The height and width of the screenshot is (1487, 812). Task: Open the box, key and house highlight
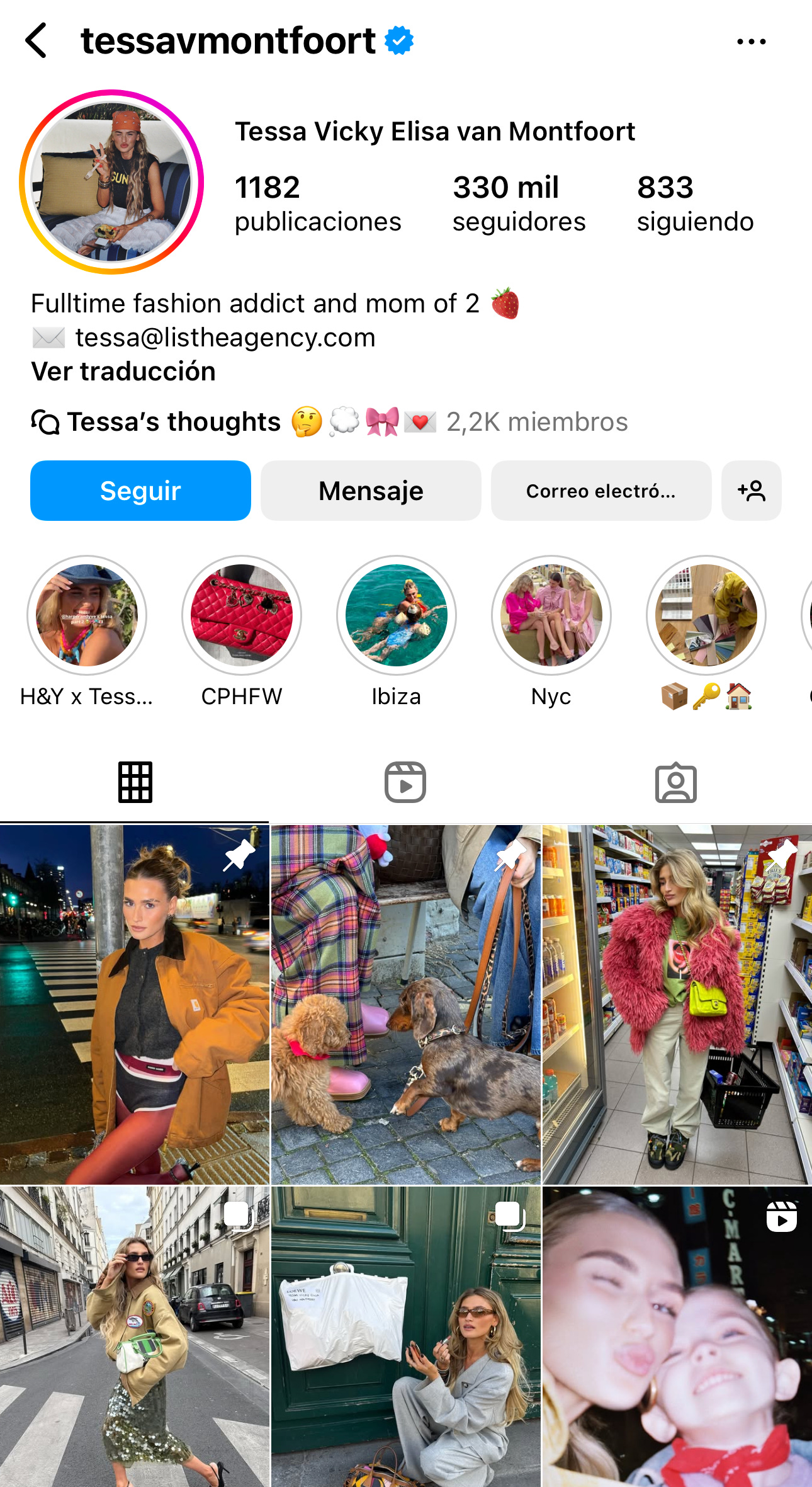point(706,615)
